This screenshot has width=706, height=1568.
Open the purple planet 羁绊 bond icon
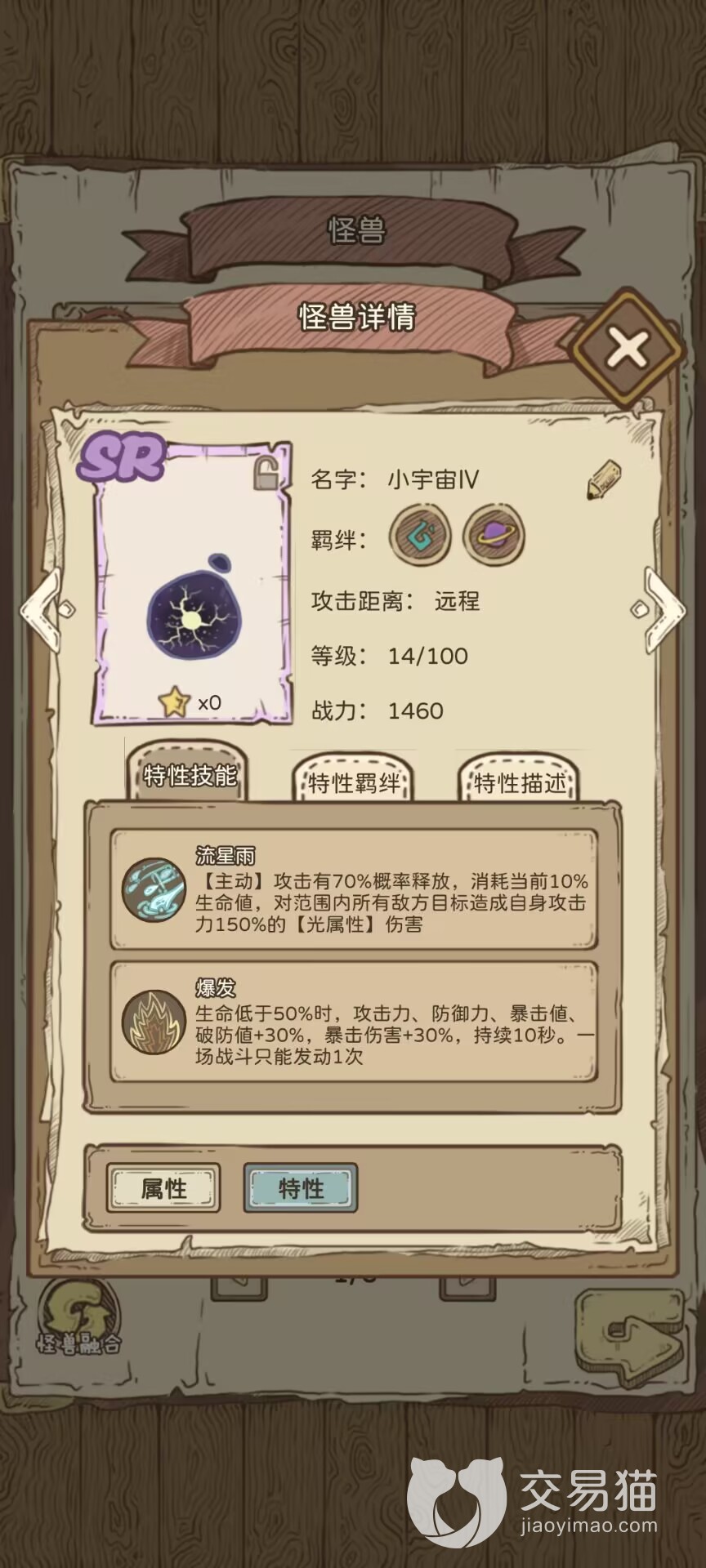[x=494, y=537]
